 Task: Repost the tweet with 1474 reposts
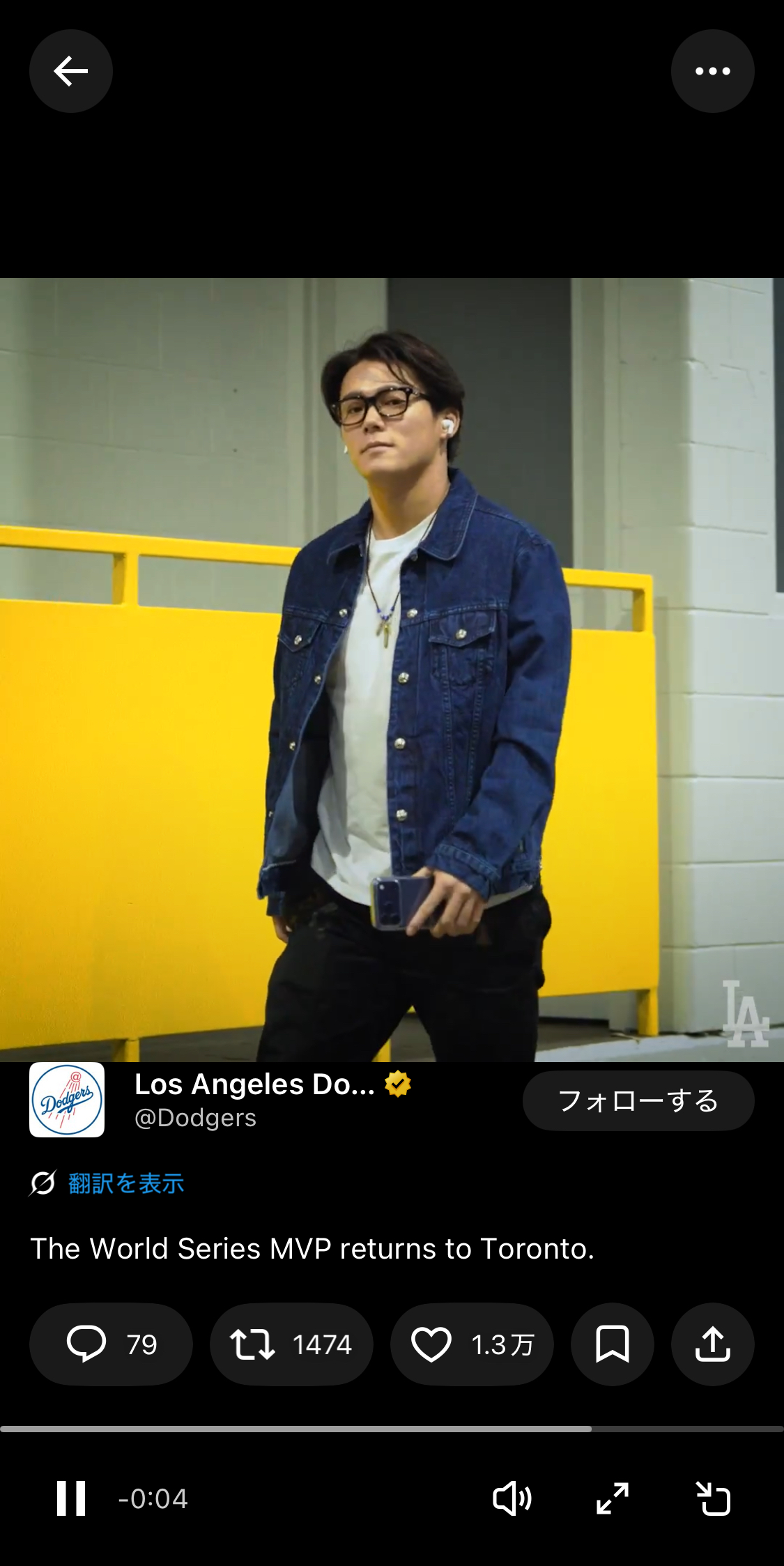pos(291,1344)
